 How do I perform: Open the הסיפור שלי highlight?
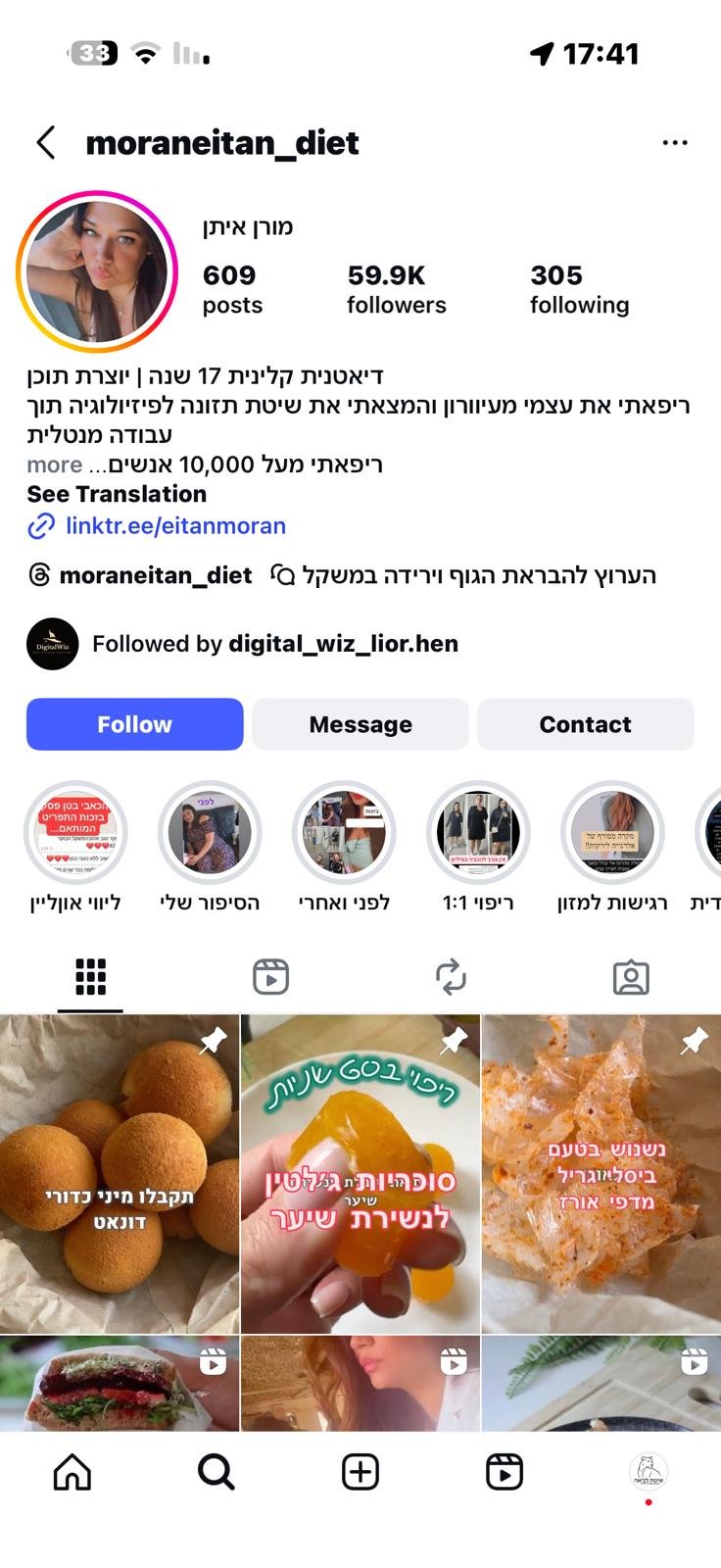click(x=210, y=833)
